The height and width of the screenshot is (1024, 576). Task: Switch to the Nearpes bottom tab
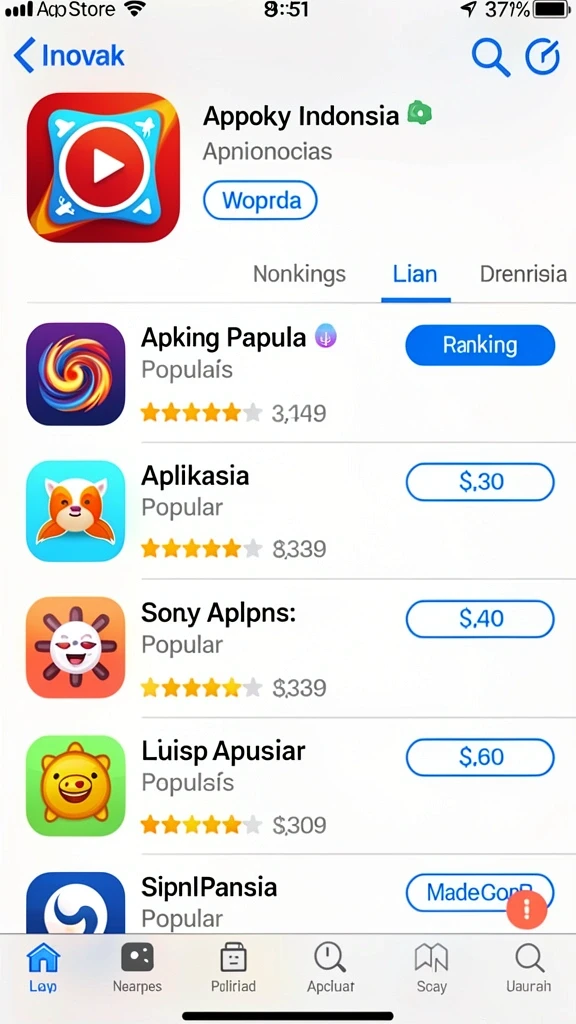(137, 968)
